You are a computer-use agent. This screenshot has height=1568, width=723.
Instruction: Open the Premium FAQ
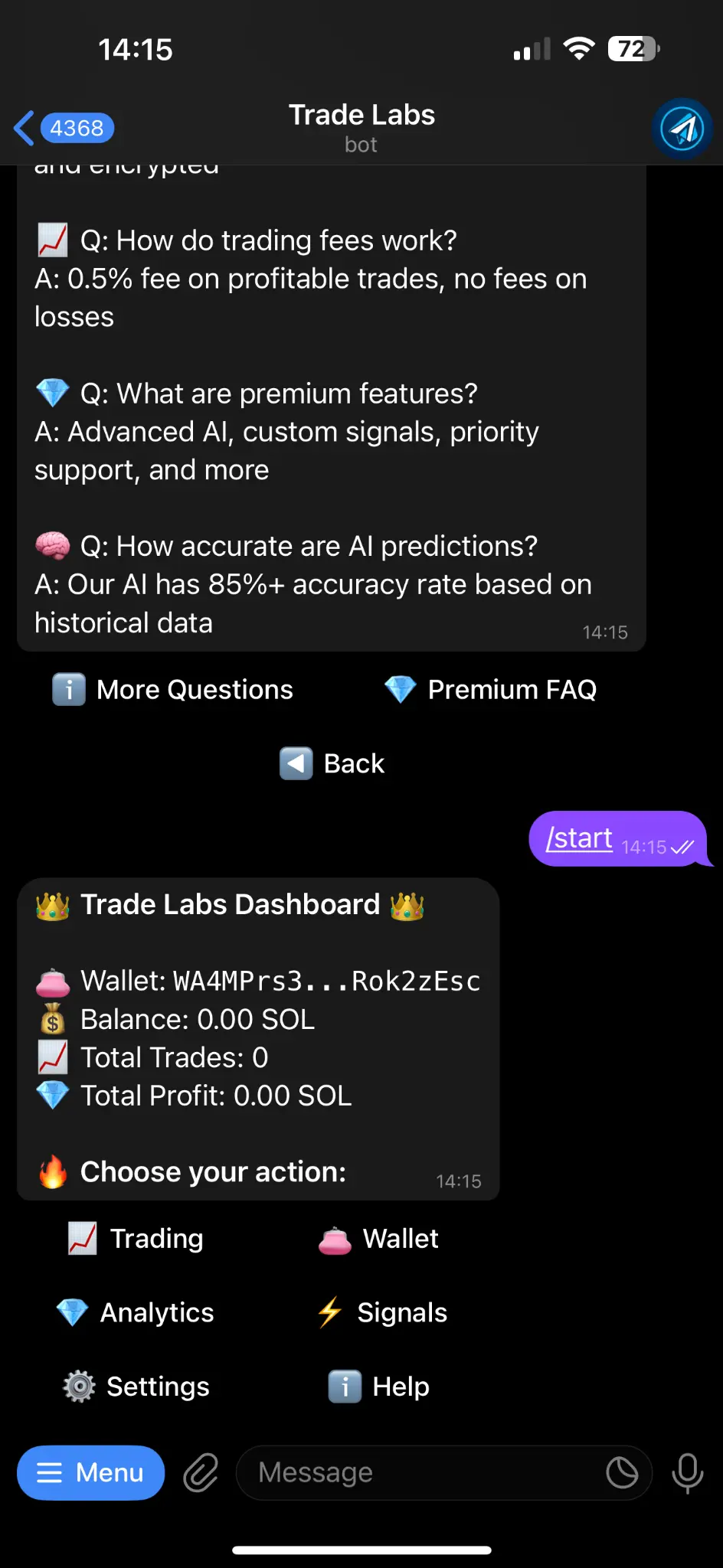[x=490, y=690]
